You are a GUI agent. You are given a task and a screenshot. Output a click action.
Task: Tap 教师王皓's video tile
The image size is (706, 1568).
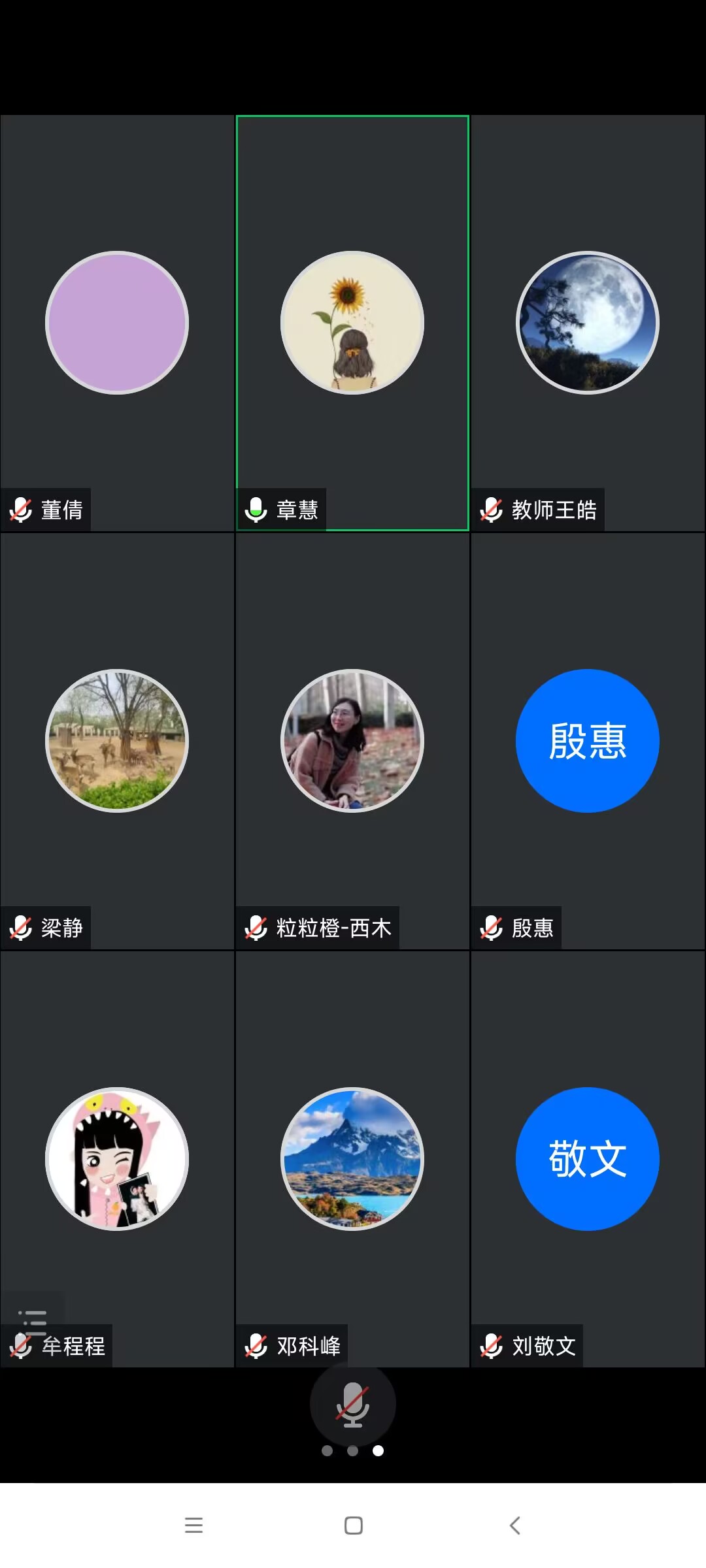(x=588, y=323)
